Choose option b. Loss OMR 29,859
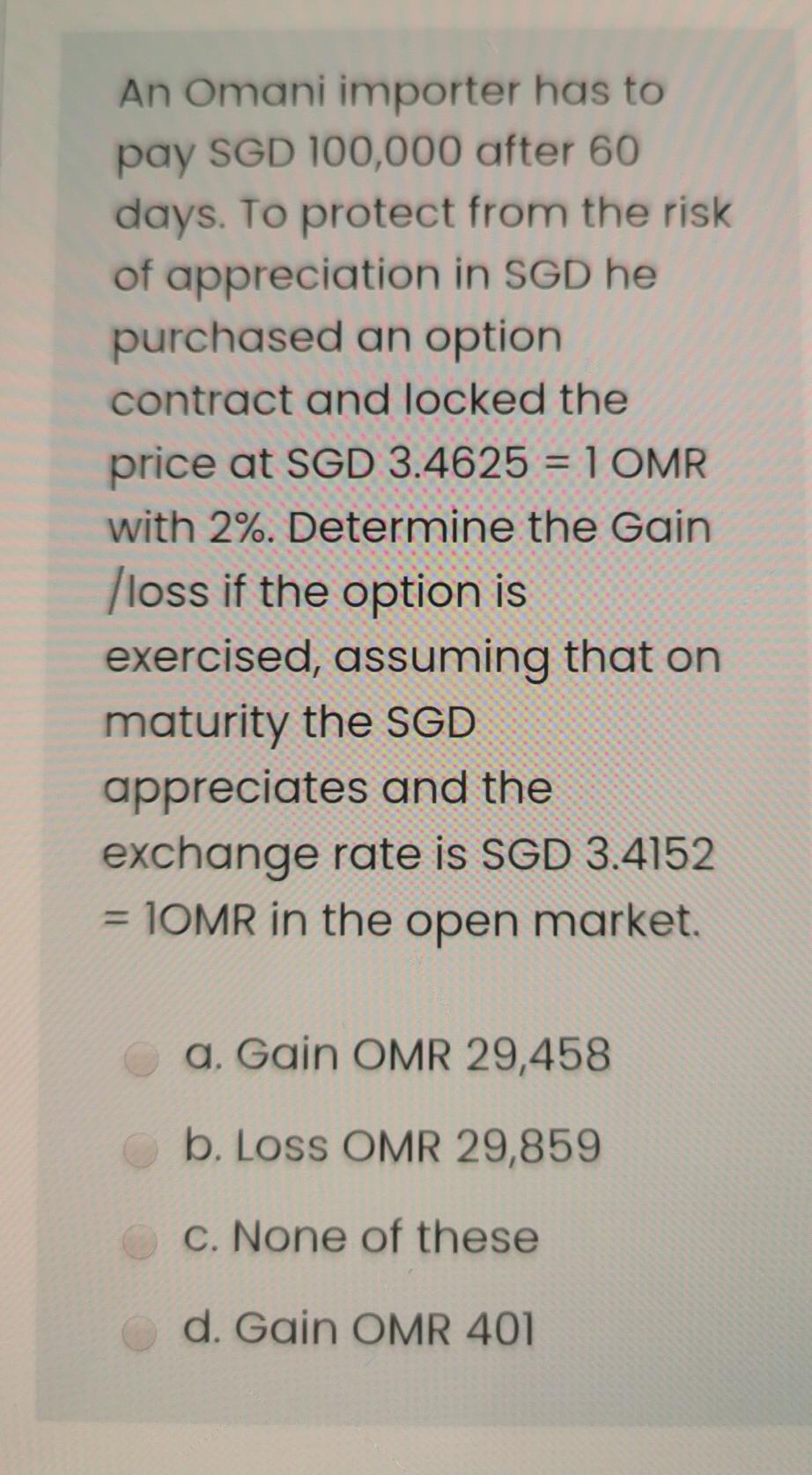 139,1151
